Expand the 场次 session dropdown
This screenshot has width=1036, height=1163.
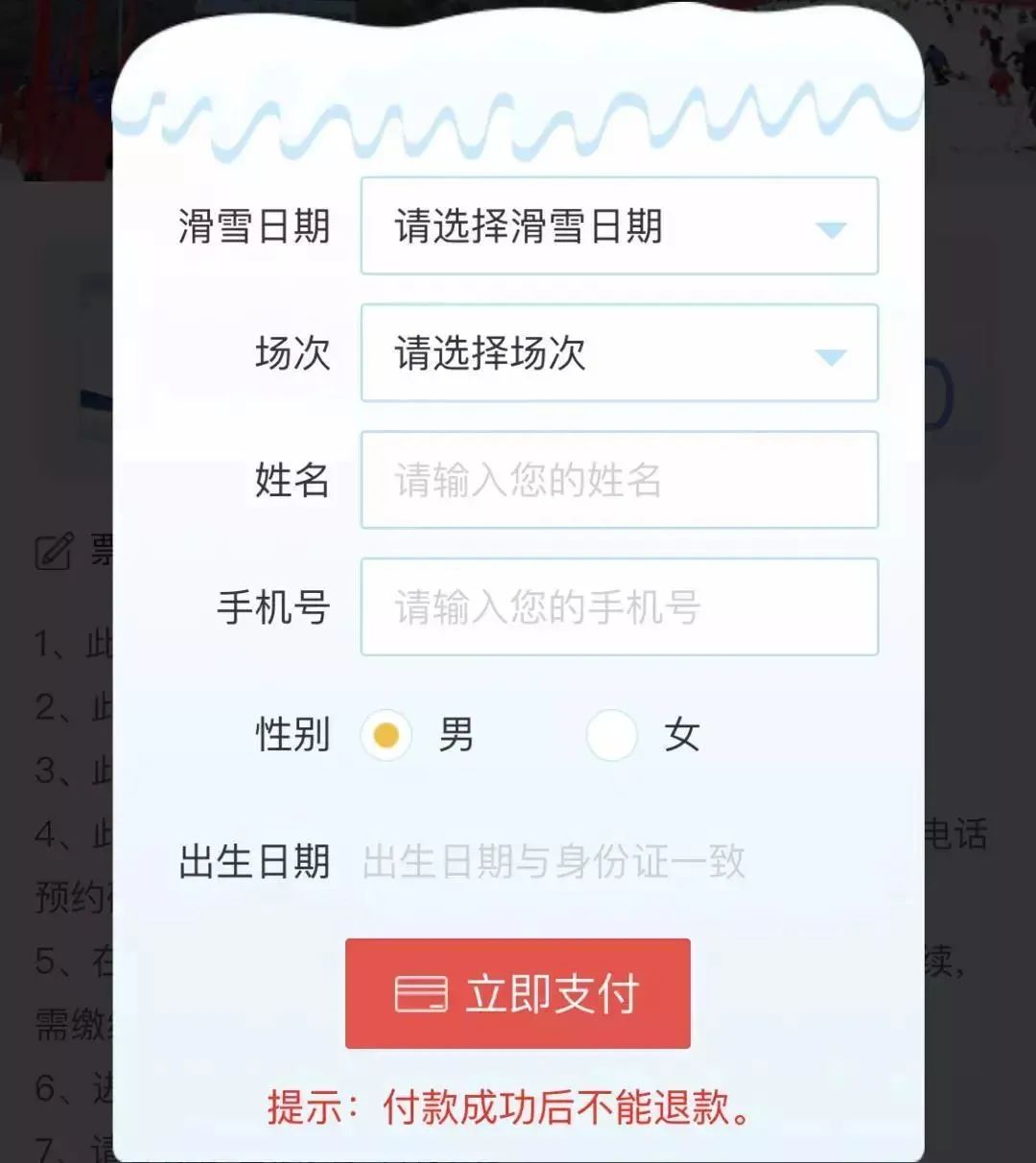click(x=619, y=353)
